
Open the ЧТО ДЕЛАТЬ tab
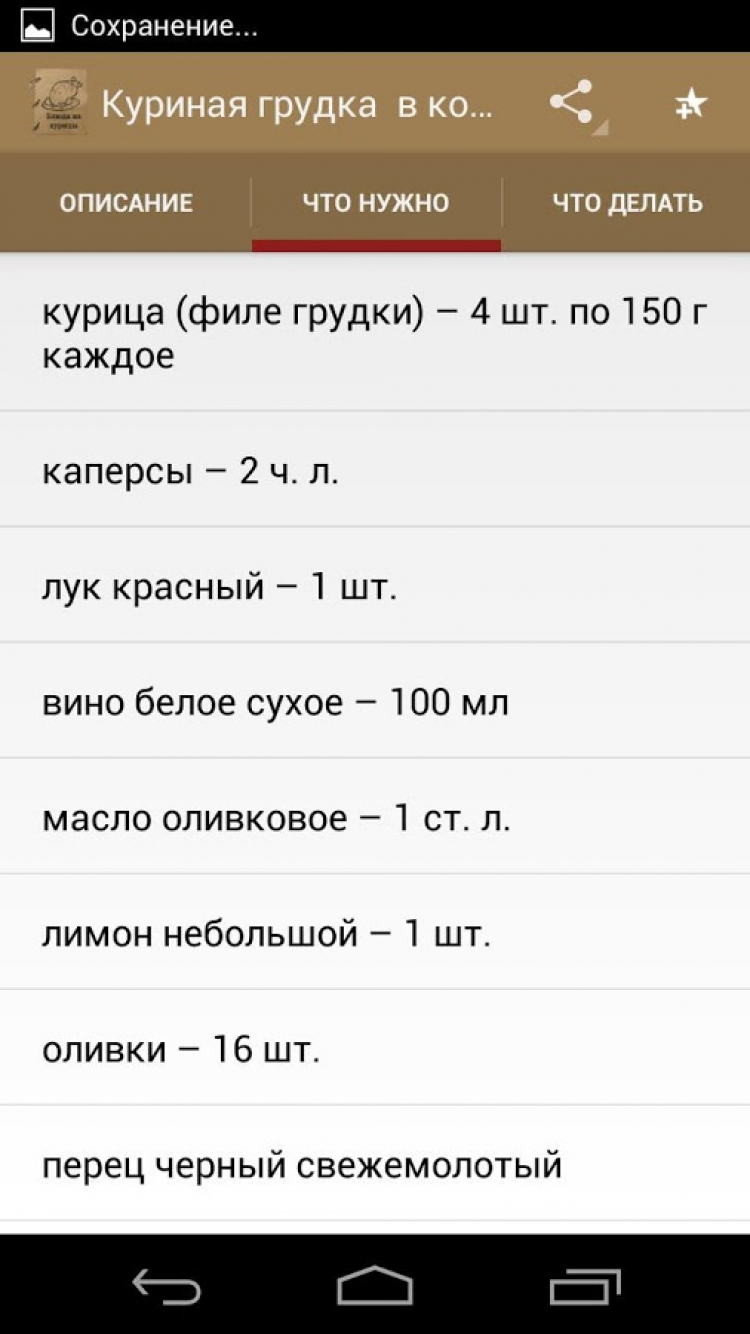tap(627, 203)
